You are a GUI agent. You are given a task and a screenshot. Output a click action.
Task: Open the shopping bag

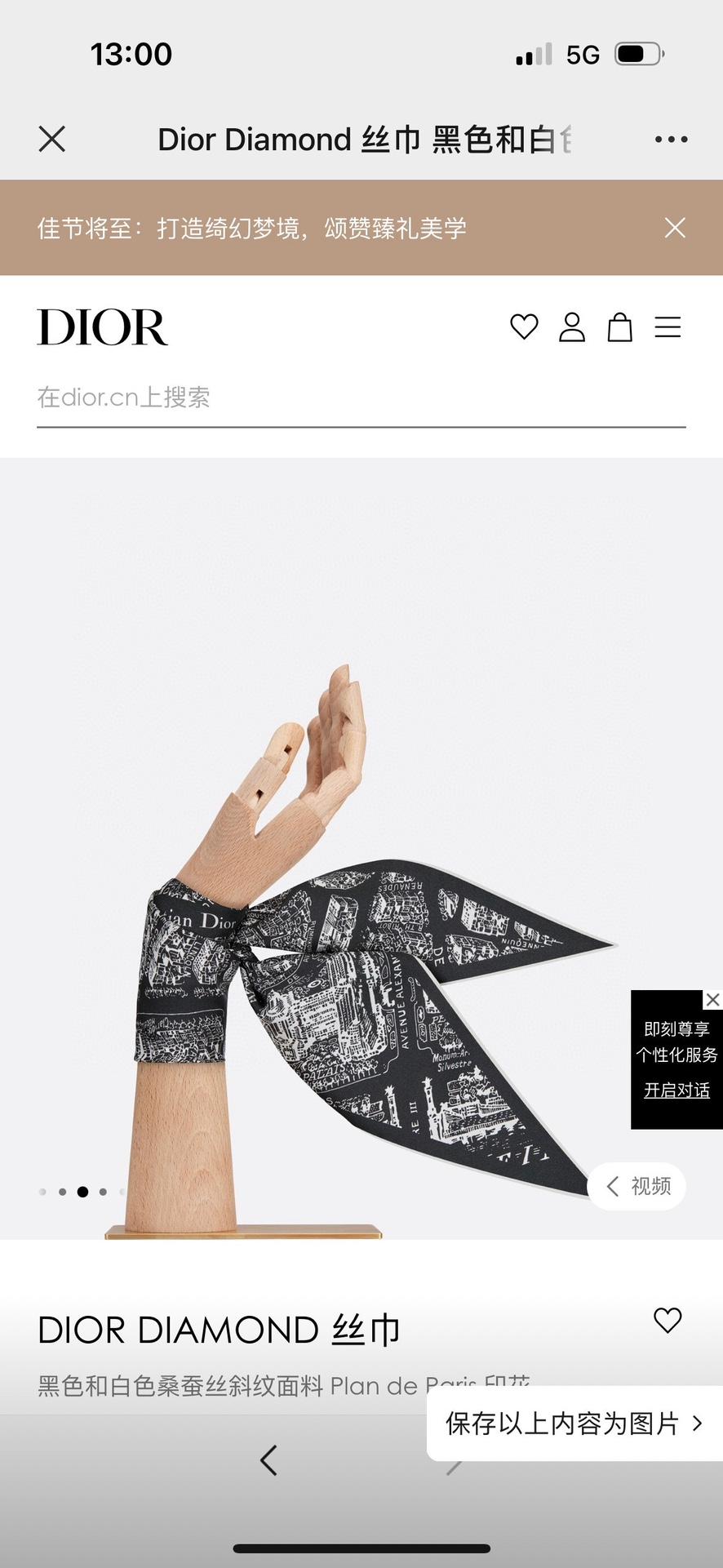click(x=620, y=327)
